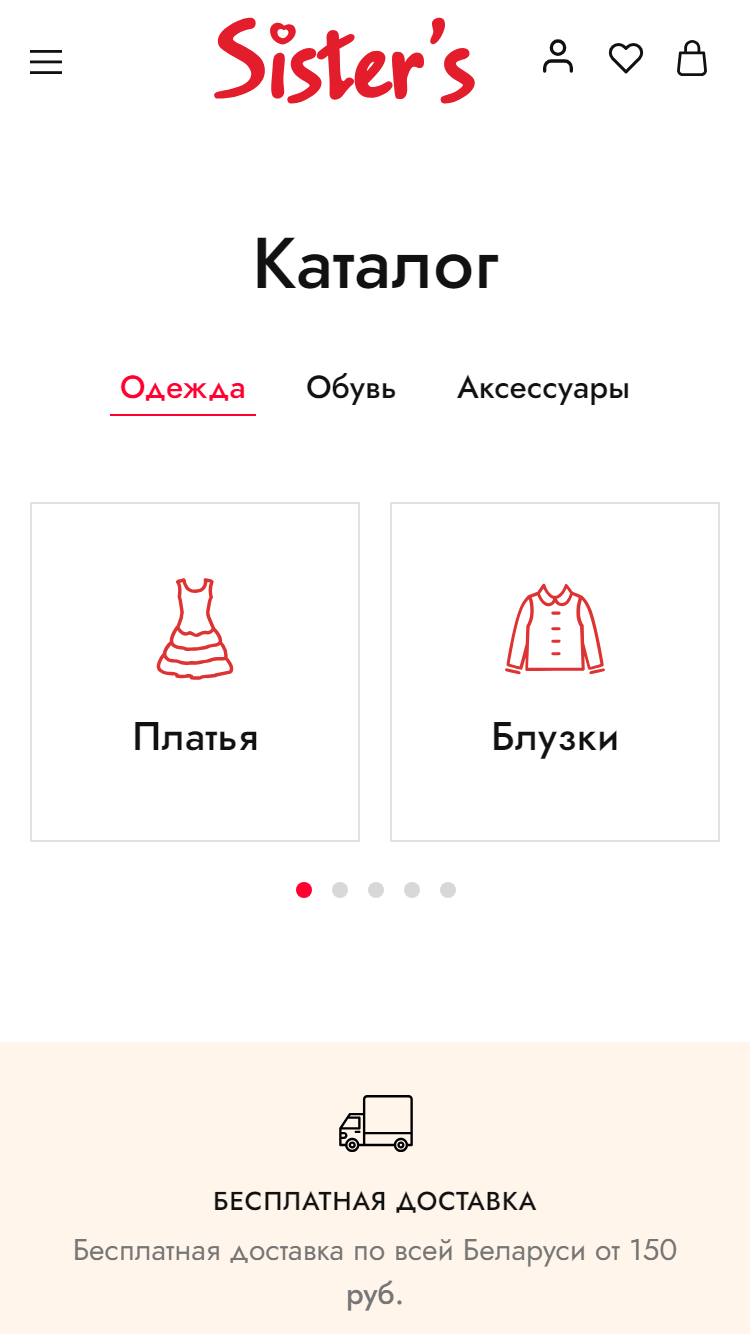Open the shopping bag cart
The height and width of the screenshot is (1334, 750).
point(692,58)
